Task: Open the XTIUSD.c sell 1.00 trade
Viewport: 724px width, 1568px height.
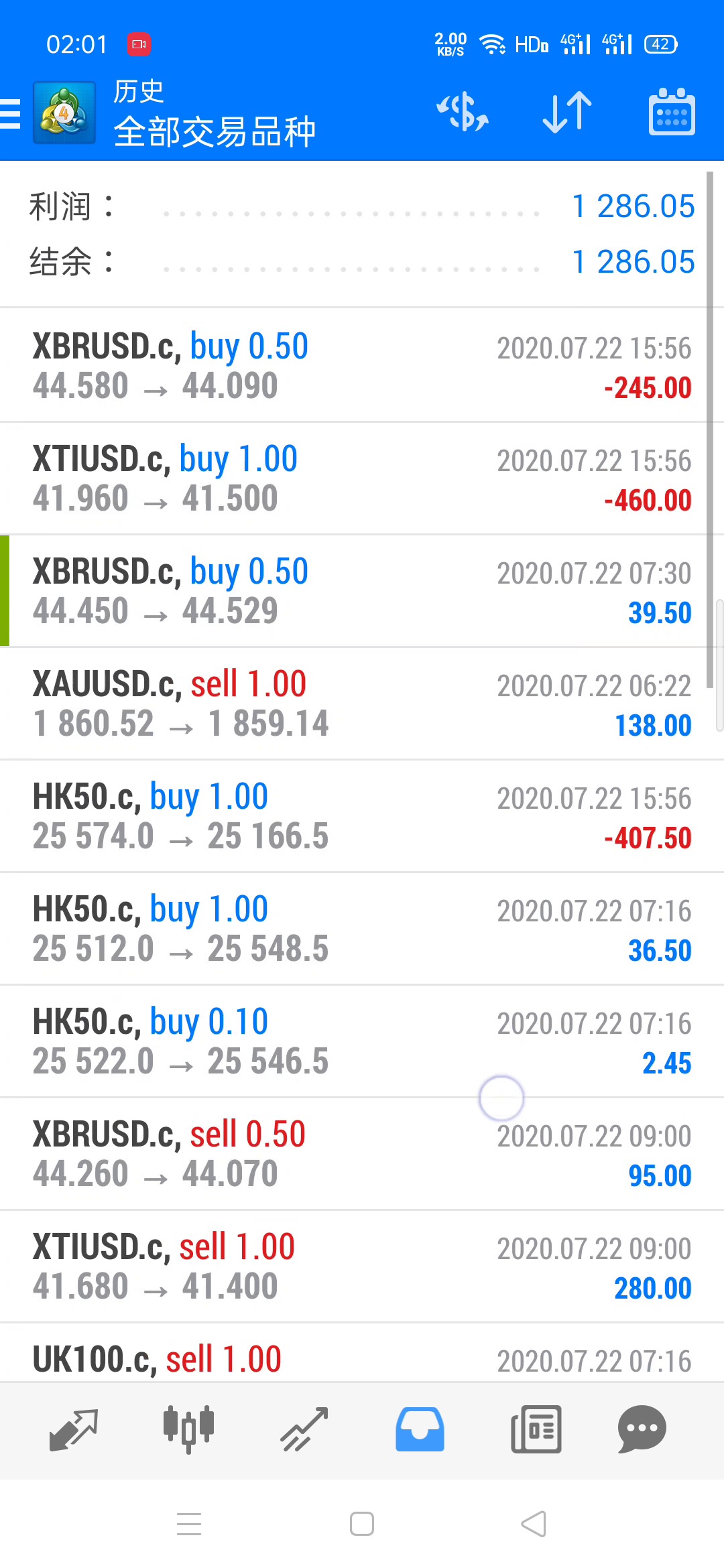Action: tap(362, 1266)
